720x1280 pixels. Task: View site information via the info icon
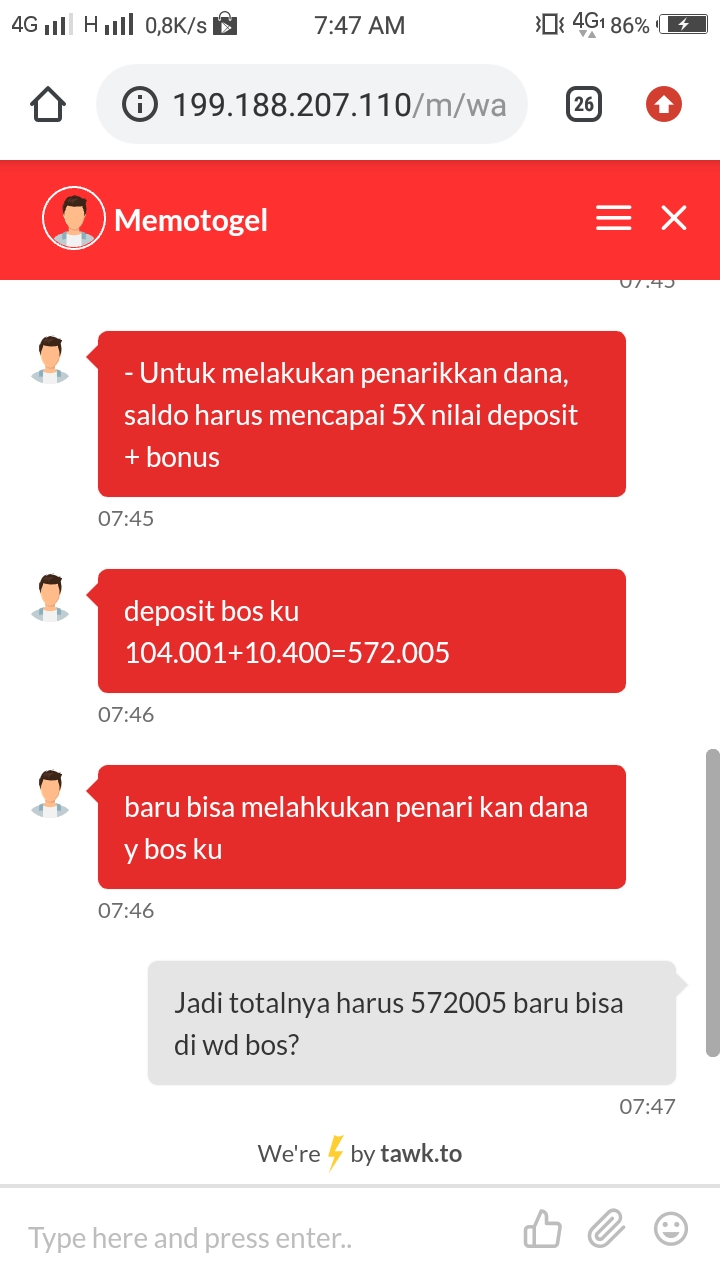pos(141,104)
